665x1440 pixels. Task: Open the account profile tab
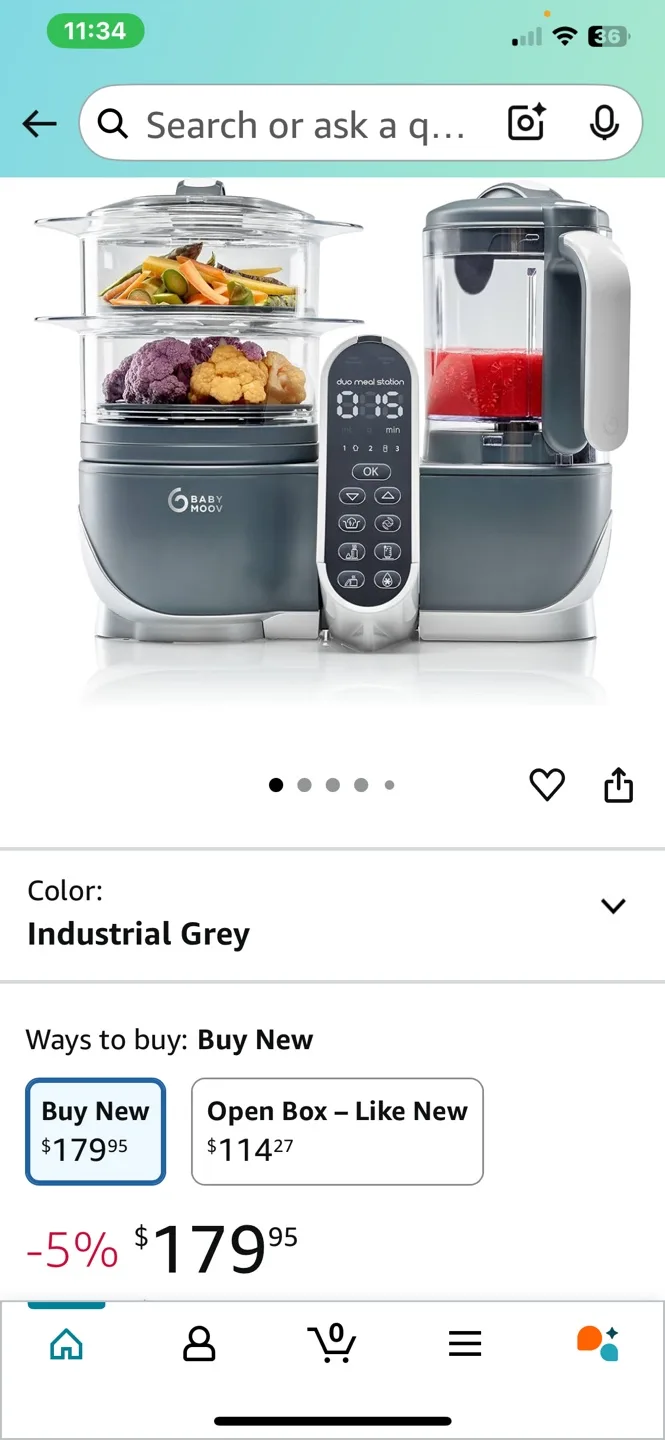(x=199, y=1344)
